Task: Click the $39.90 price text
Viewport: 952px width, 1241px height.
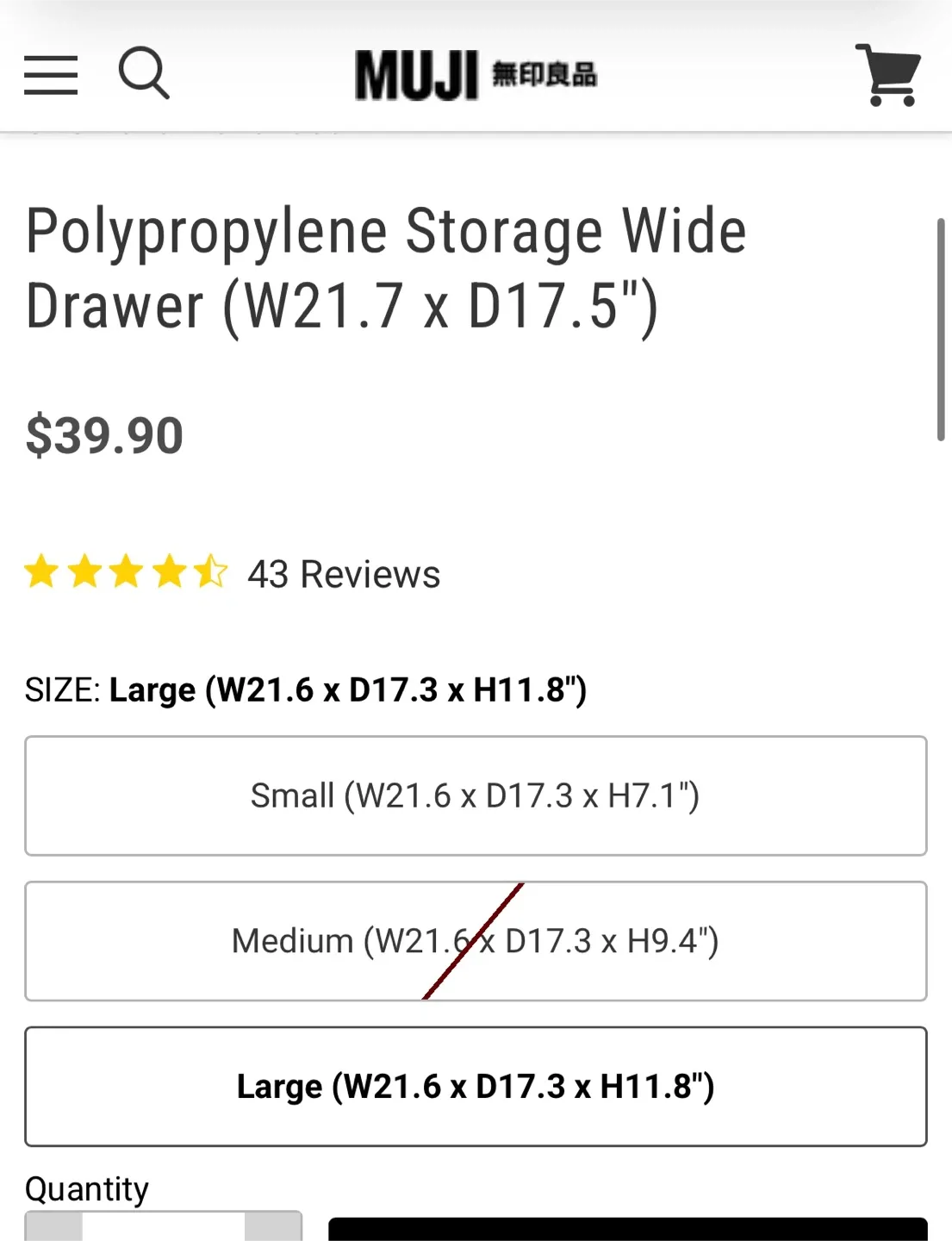Action: coord(104,435)
